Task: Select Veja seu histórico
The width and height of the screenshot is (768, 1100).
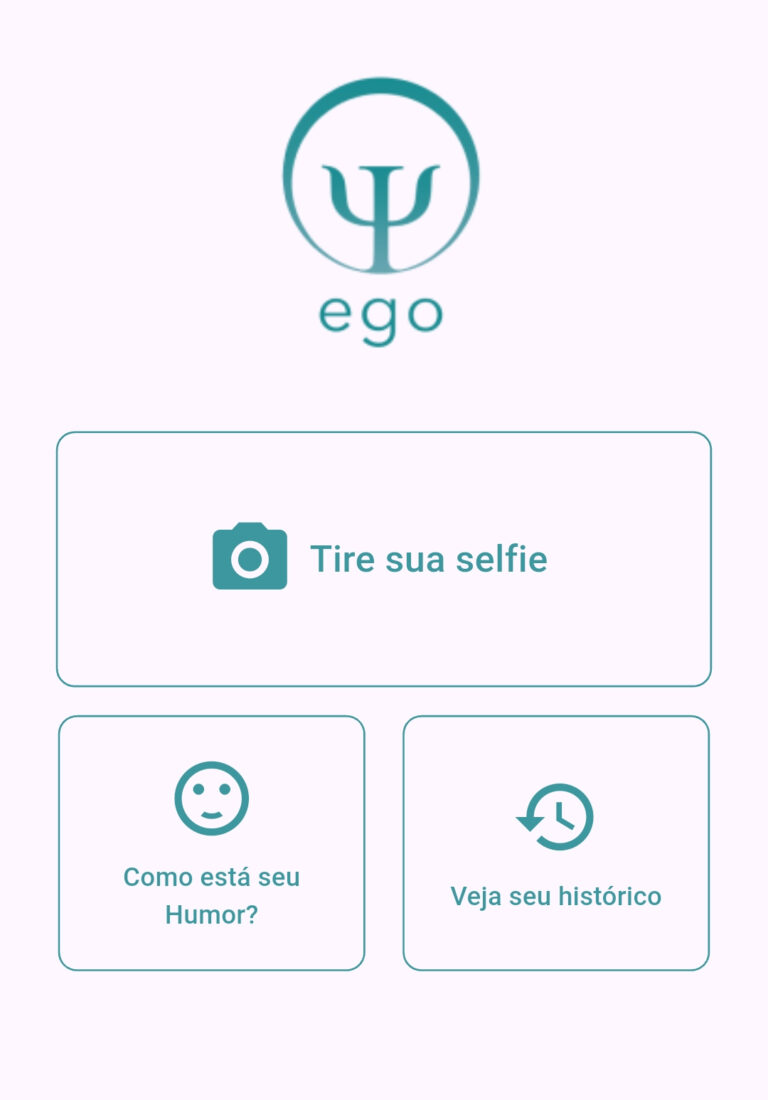Action: pos(556,843)
